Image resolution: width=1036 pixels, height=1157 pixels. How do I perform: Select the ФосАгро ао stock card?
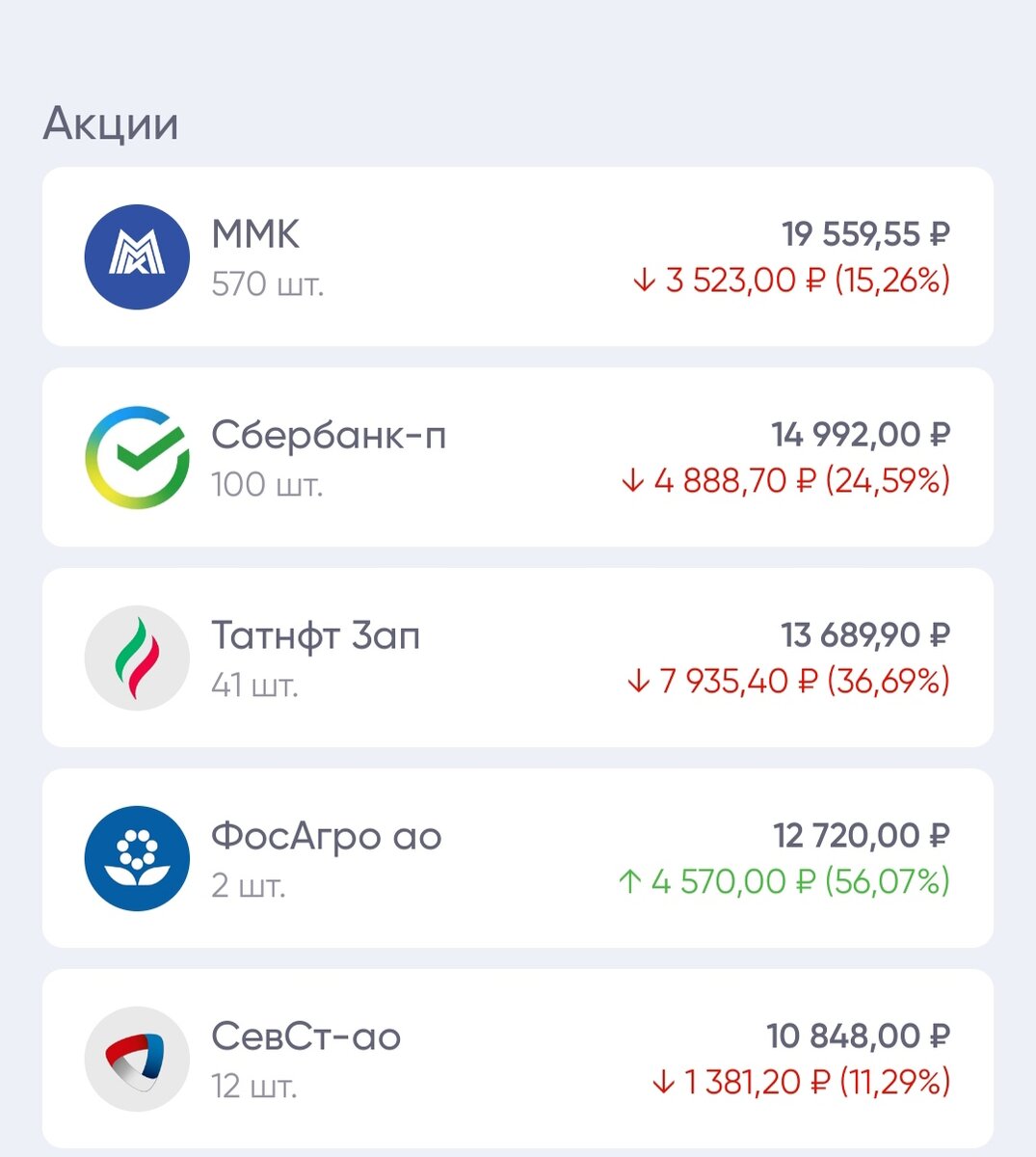coord(518,858)
